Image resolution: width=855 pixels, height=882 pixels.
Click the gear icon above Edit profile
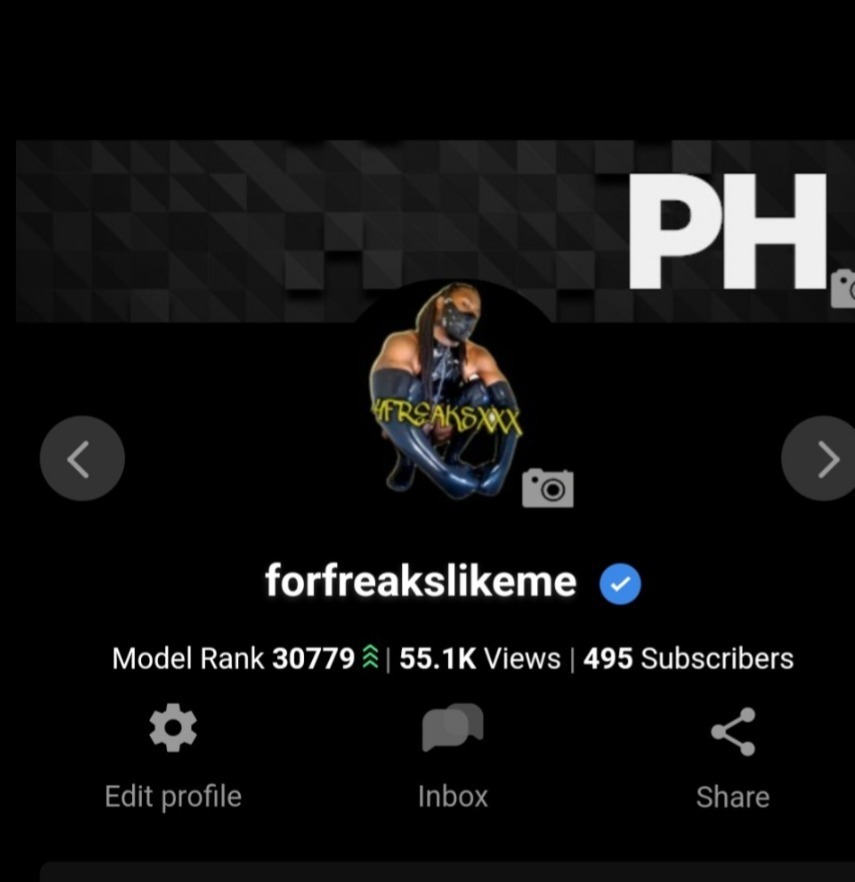[172, 728]
